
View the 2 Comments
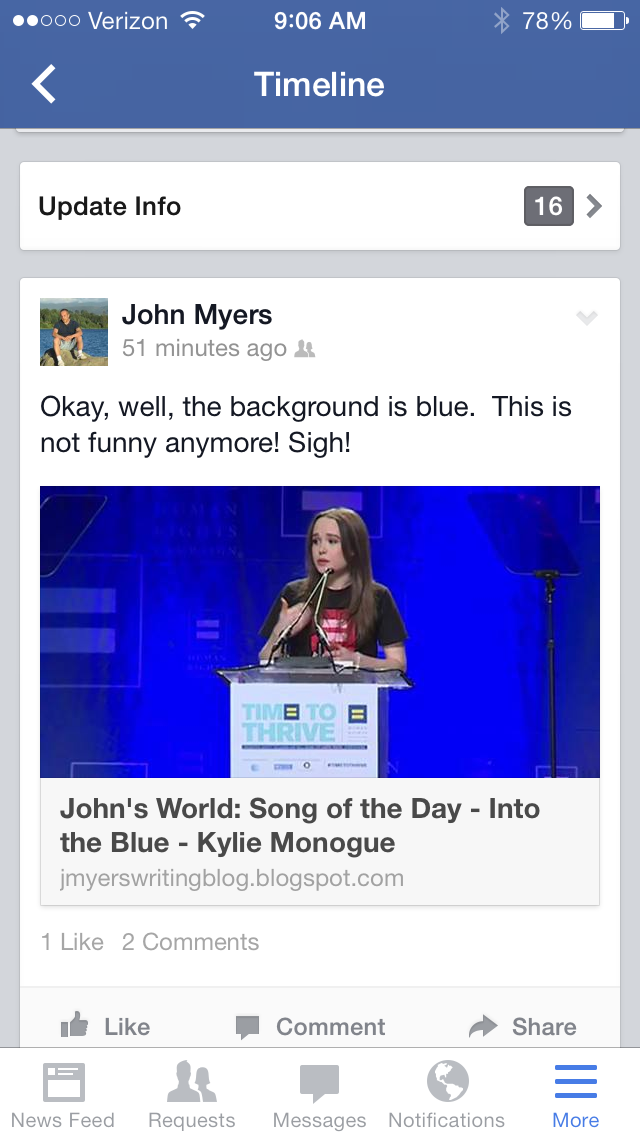(190, 942)
